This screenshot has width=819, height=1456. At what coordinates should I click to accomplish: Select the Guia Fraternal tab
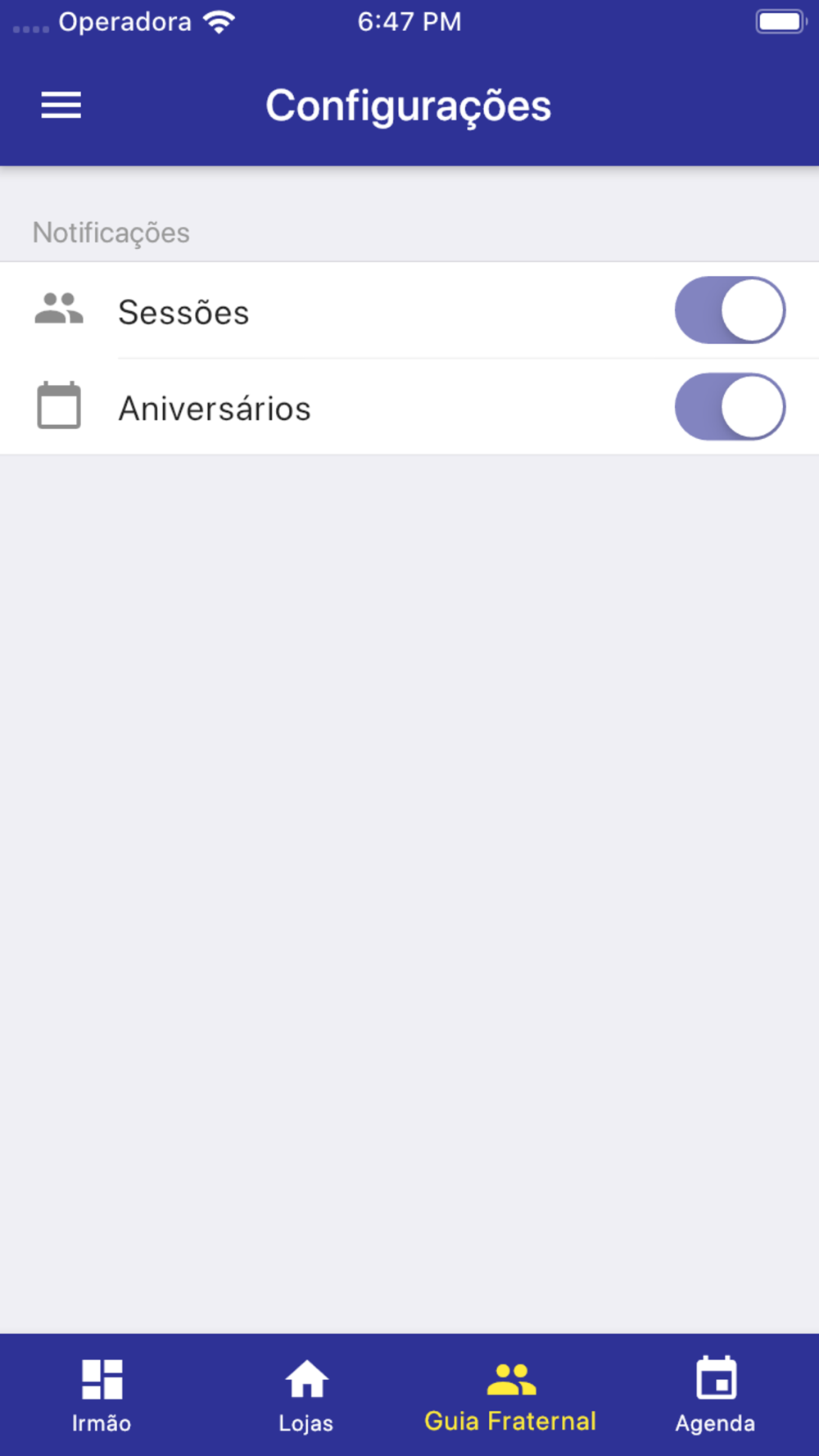(x=510, y=1395)
